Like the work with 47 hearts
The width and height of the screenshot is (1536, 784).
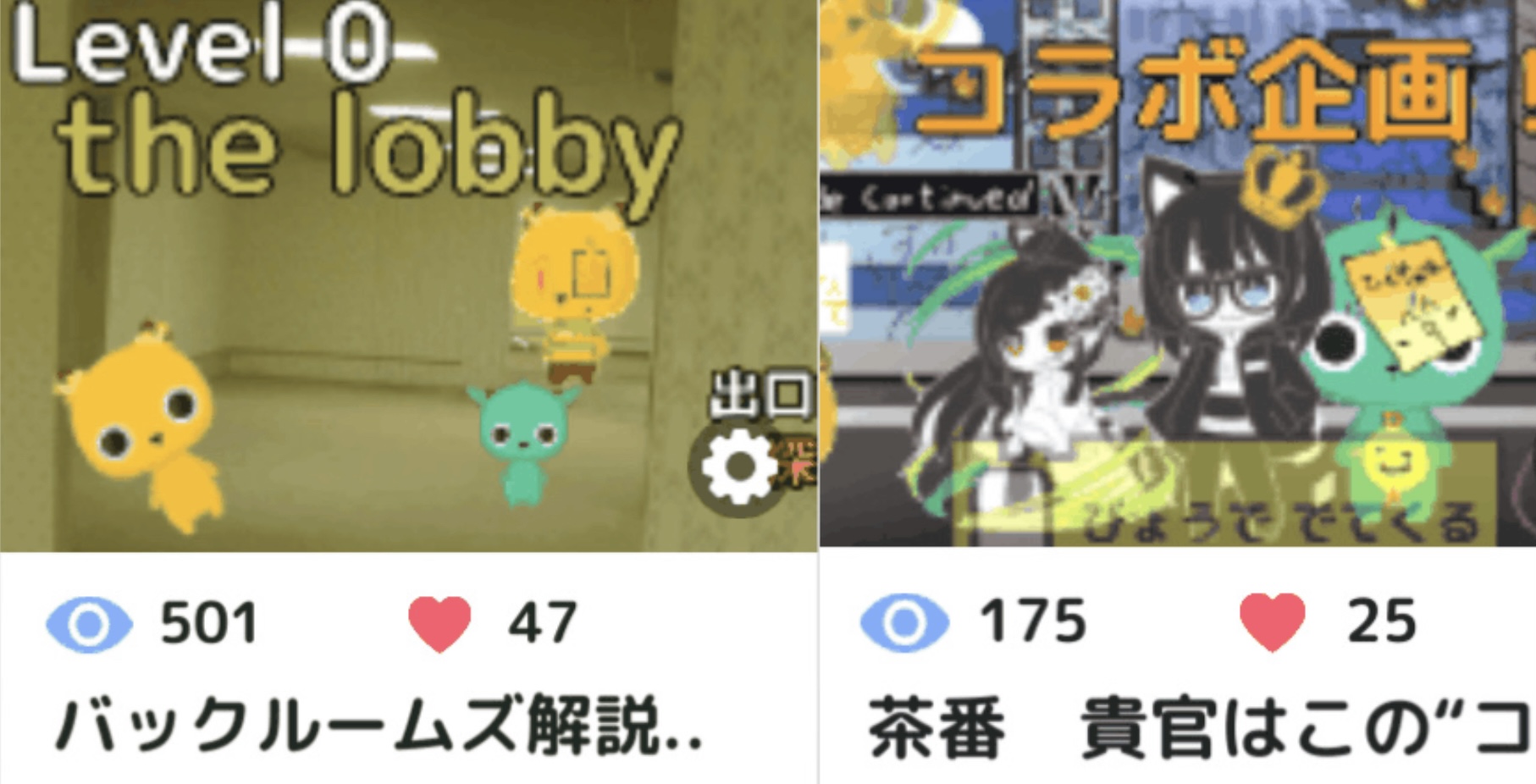439,623
